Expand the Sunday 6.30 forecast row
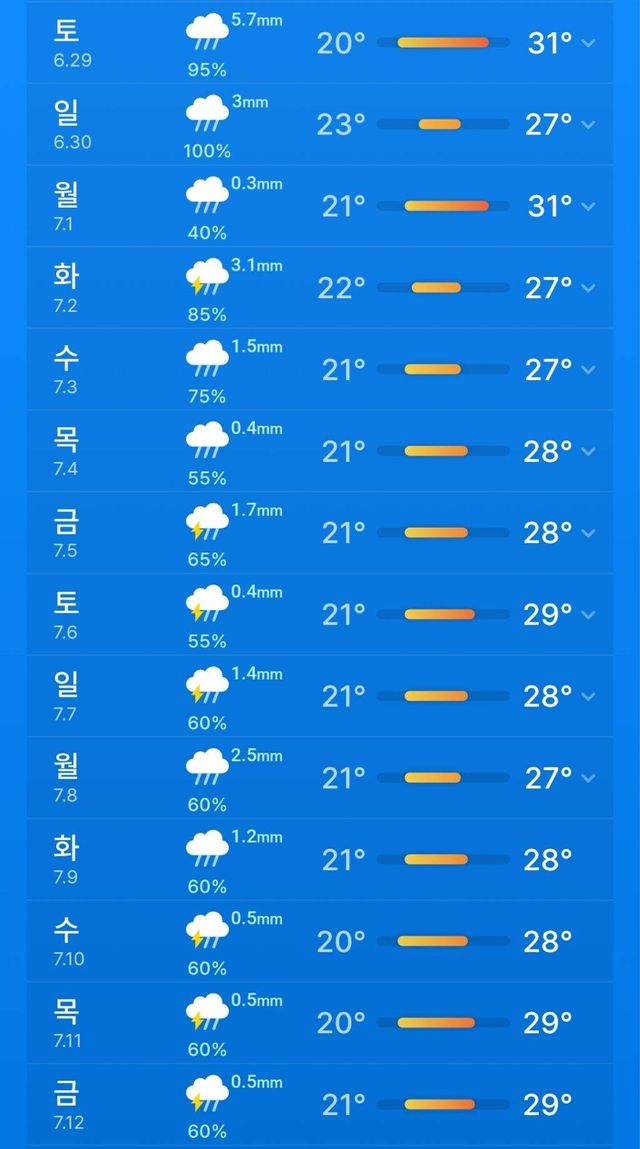Viewport: 640px width, 1149px height. (x=588, y=125)
